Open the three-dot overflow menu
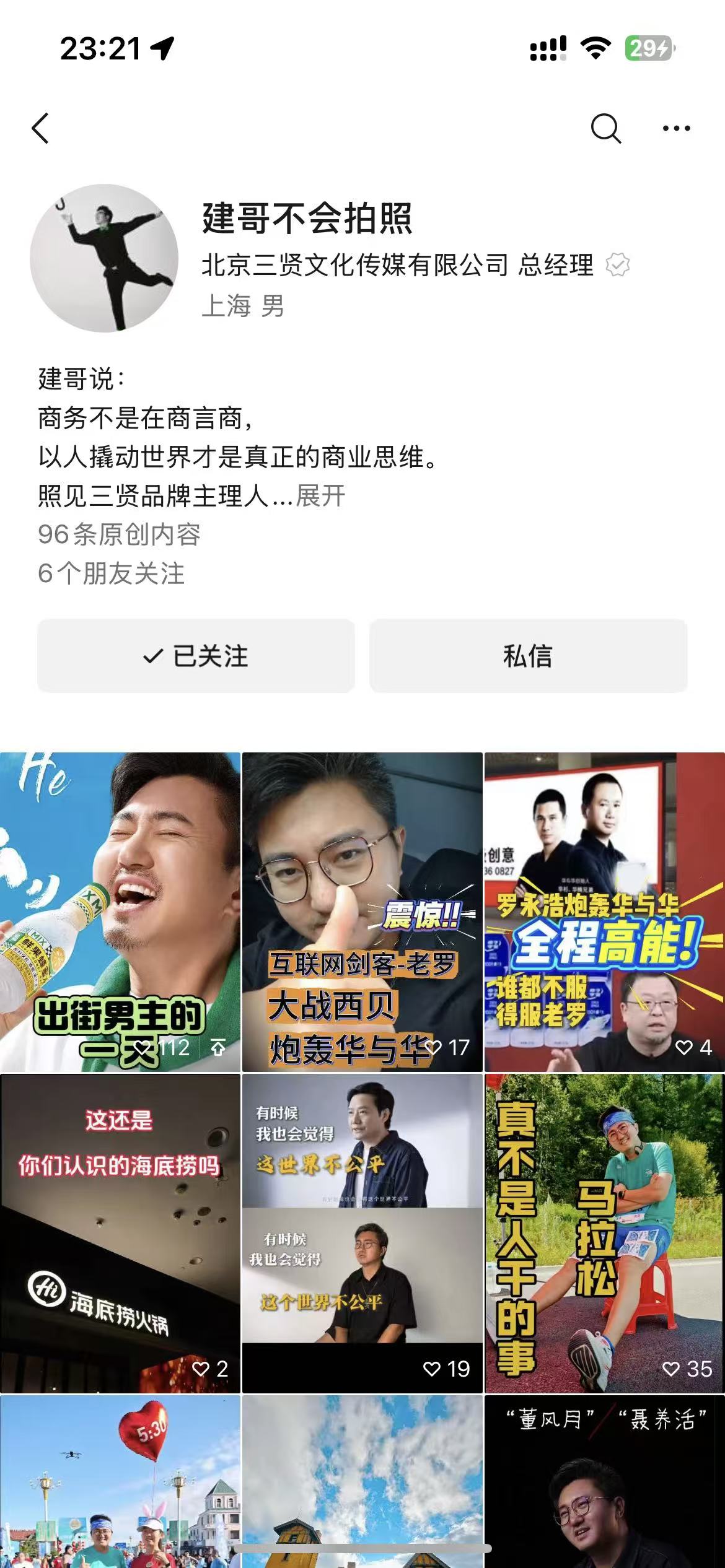 tap(676, 129)
